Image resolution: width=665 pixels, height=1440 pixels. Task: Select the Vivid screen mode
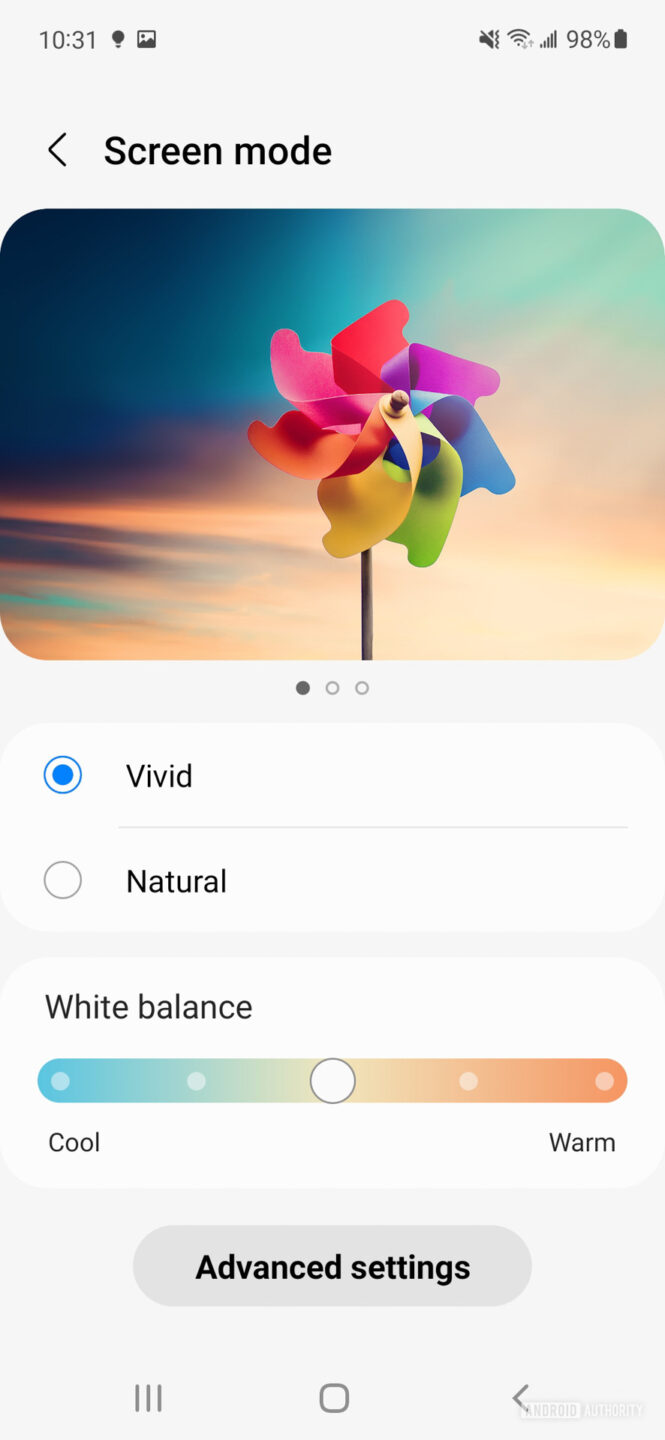coord(63,775)
